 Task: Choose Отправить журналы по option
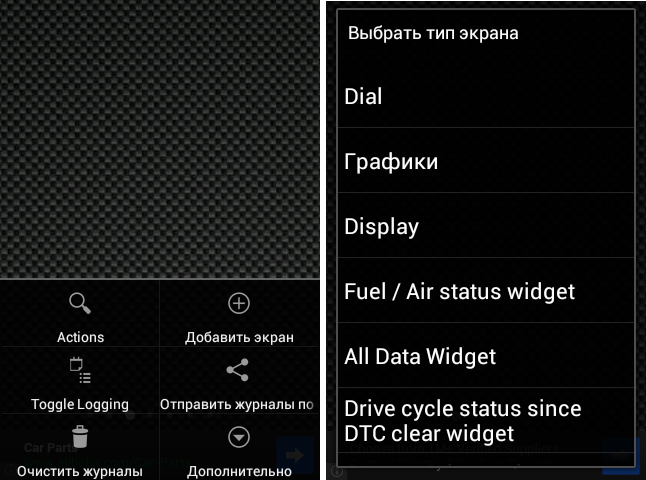coord(239,383)
